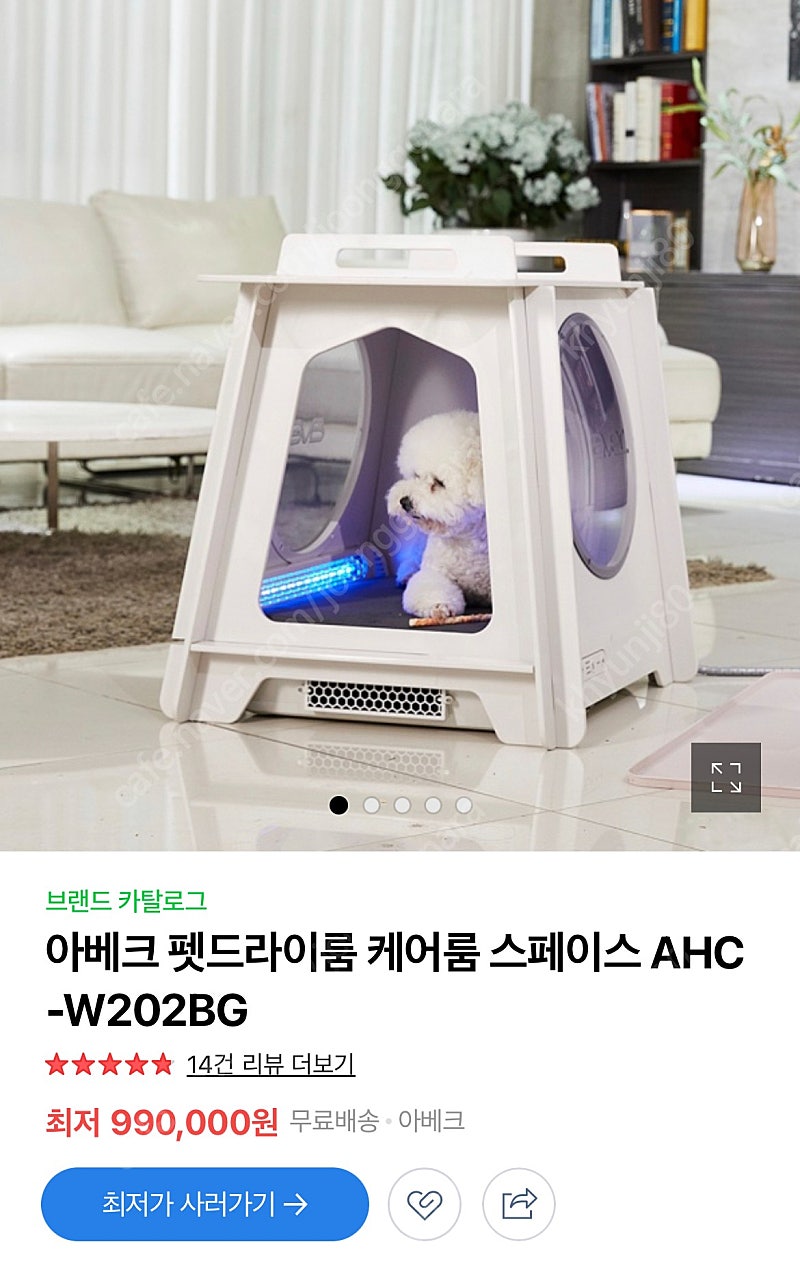Expand the product image to fullscreen
This screenshot has width=800, height=1283.
click(x=725, y=777)
